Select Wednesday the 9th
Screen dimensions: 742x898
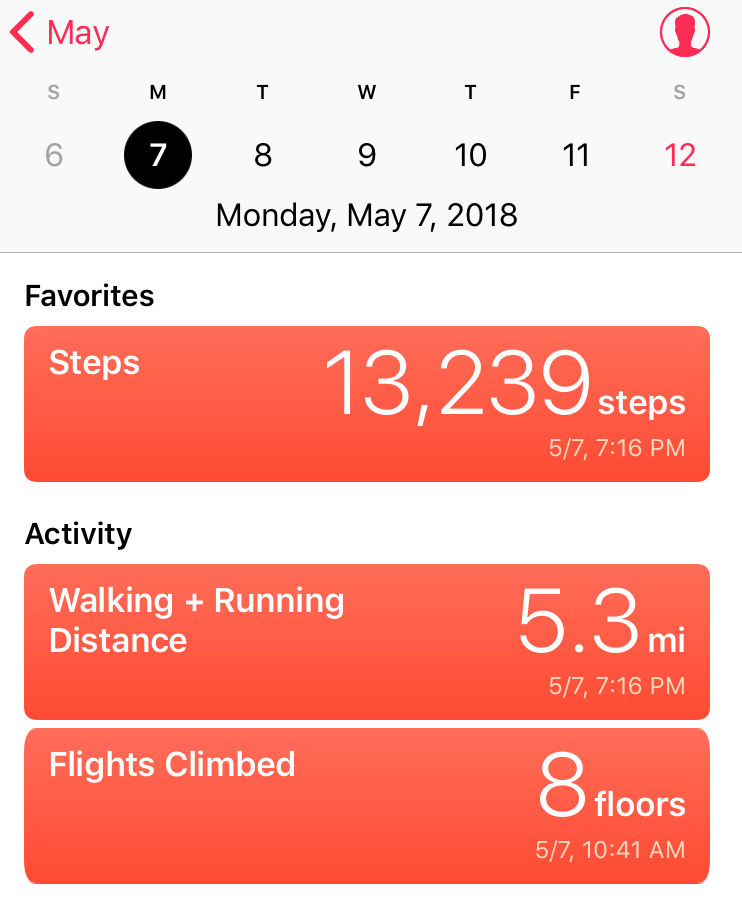tap(367, 155)
